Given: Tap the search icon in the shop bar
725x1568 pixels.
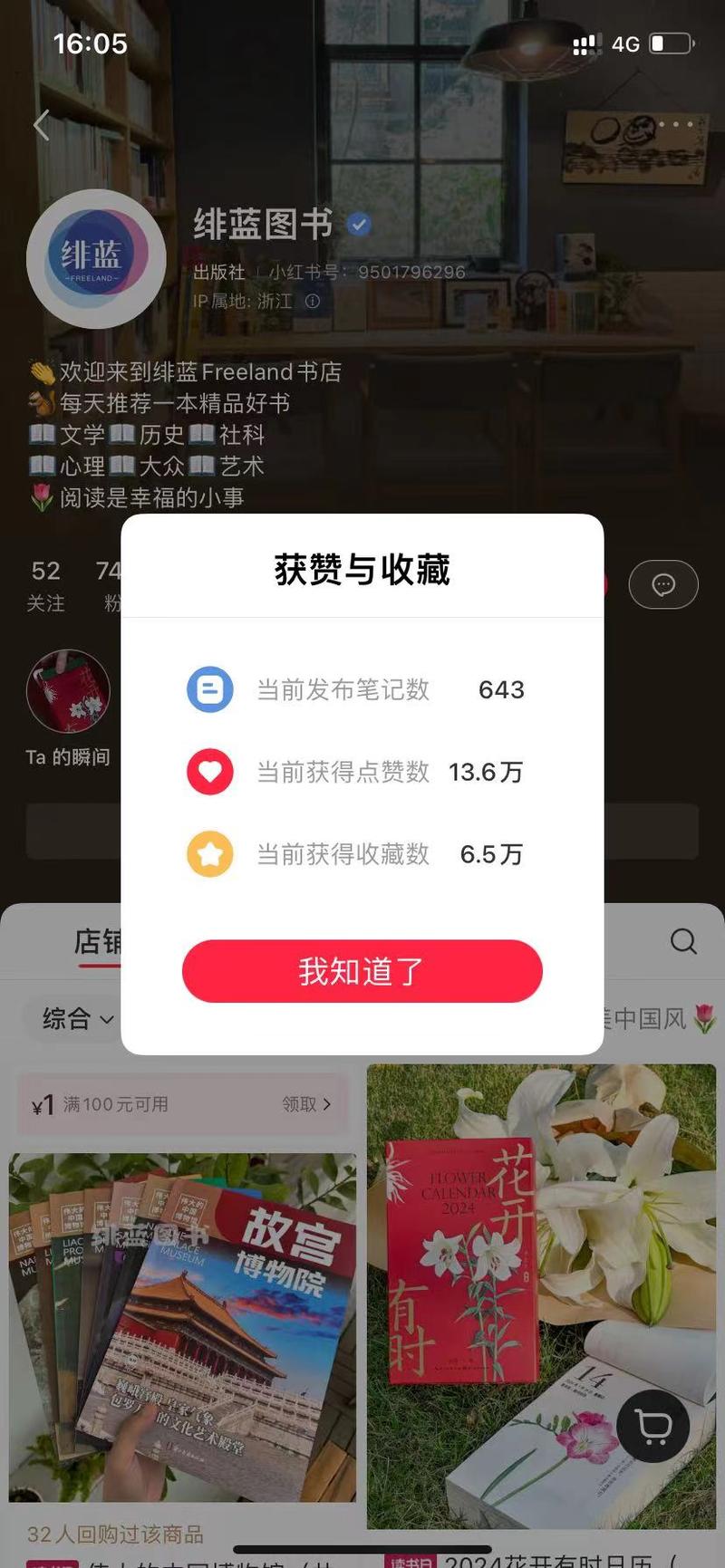Looking at the screenshot, I should pos(684,942).
